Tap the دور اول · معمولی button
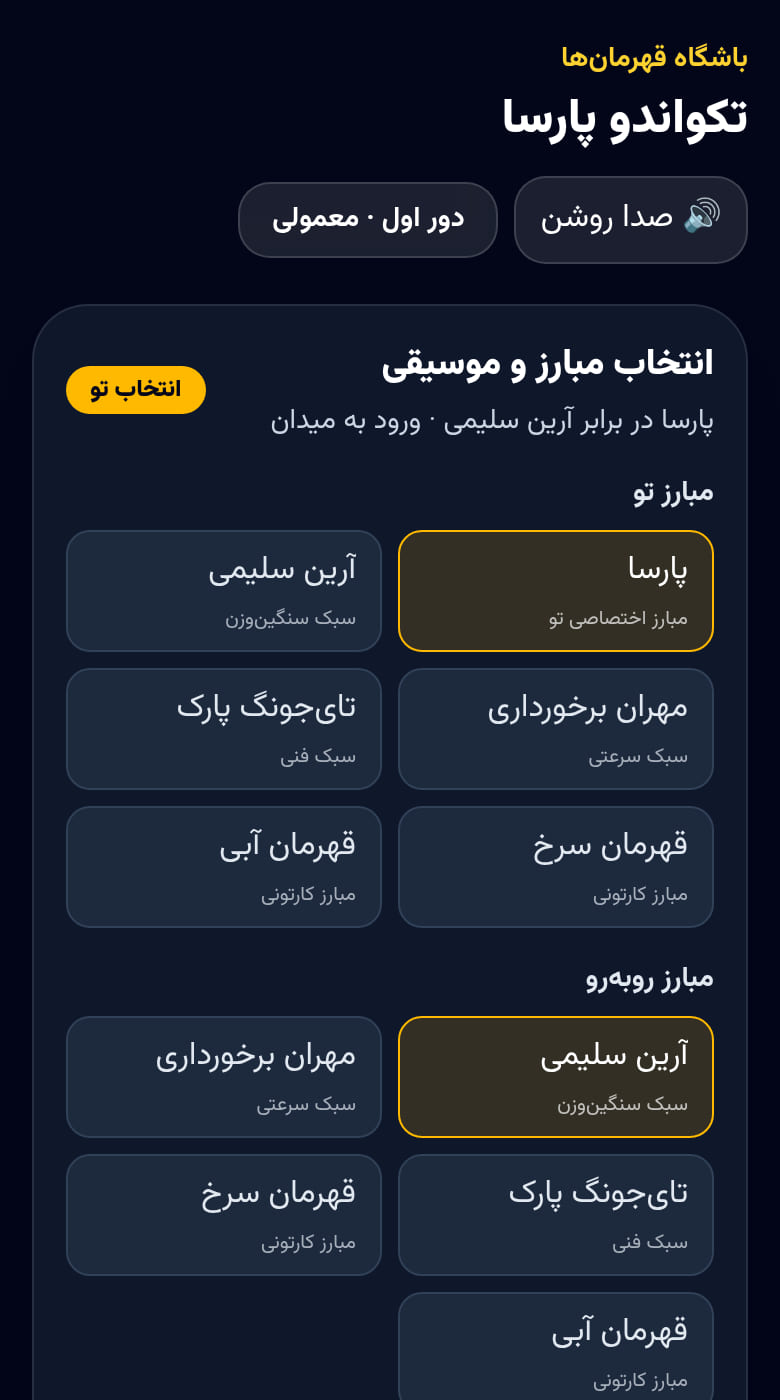The image size is (780, 1400). tap(368, 220)
